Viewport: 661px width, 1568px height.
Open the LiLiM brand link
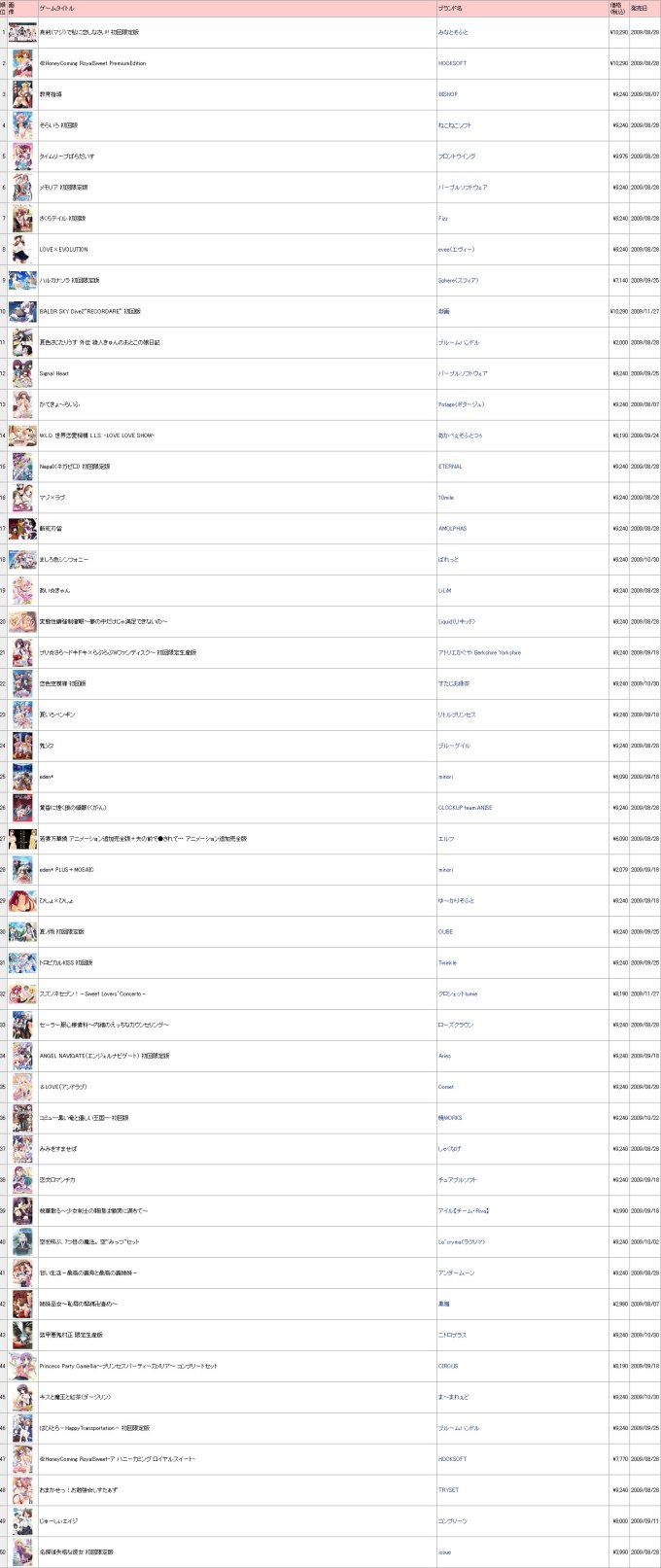[x=444, y=591]
